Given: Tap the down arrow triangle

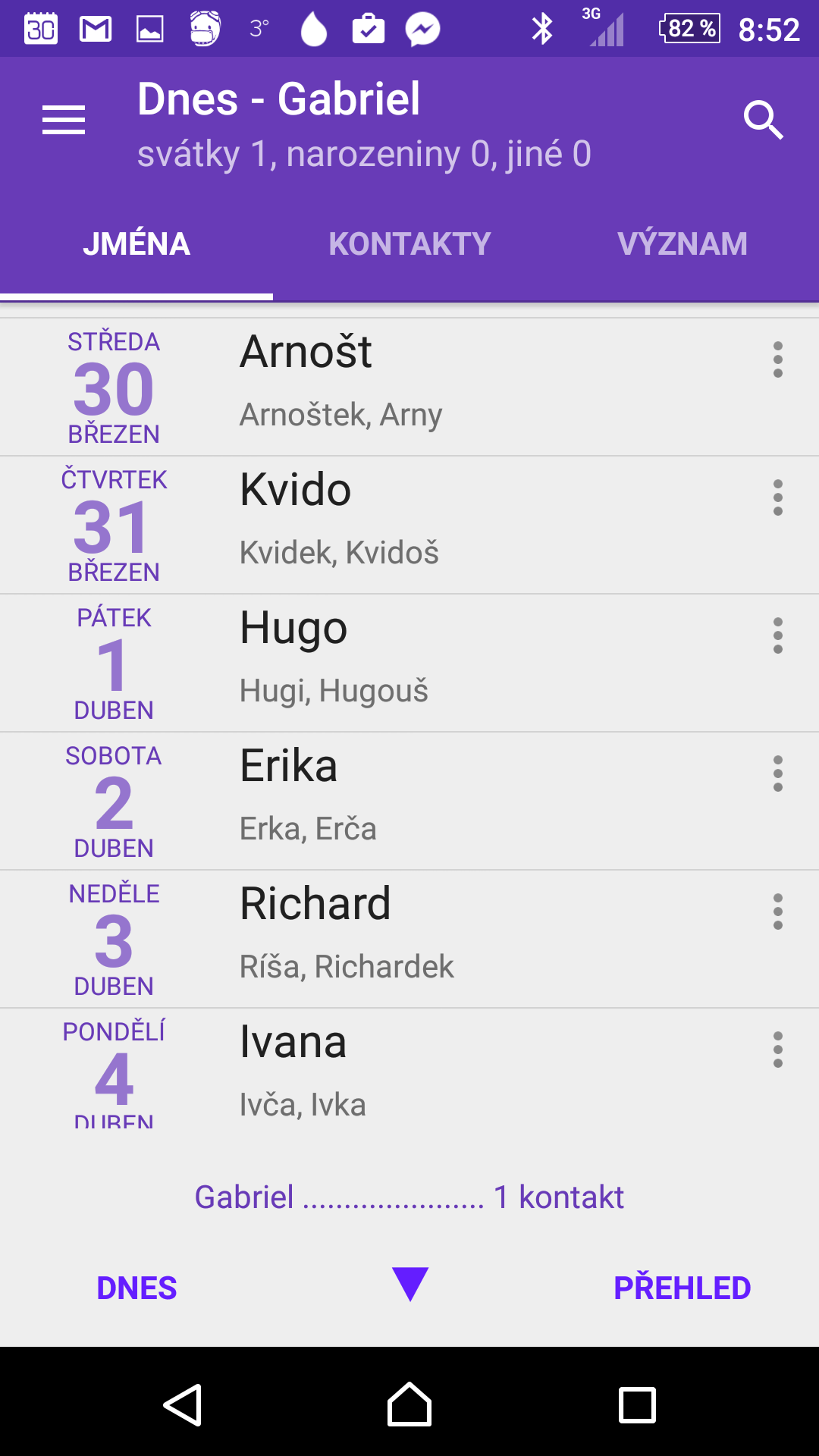Looking at the screenshot, I should pos(410,1284).
